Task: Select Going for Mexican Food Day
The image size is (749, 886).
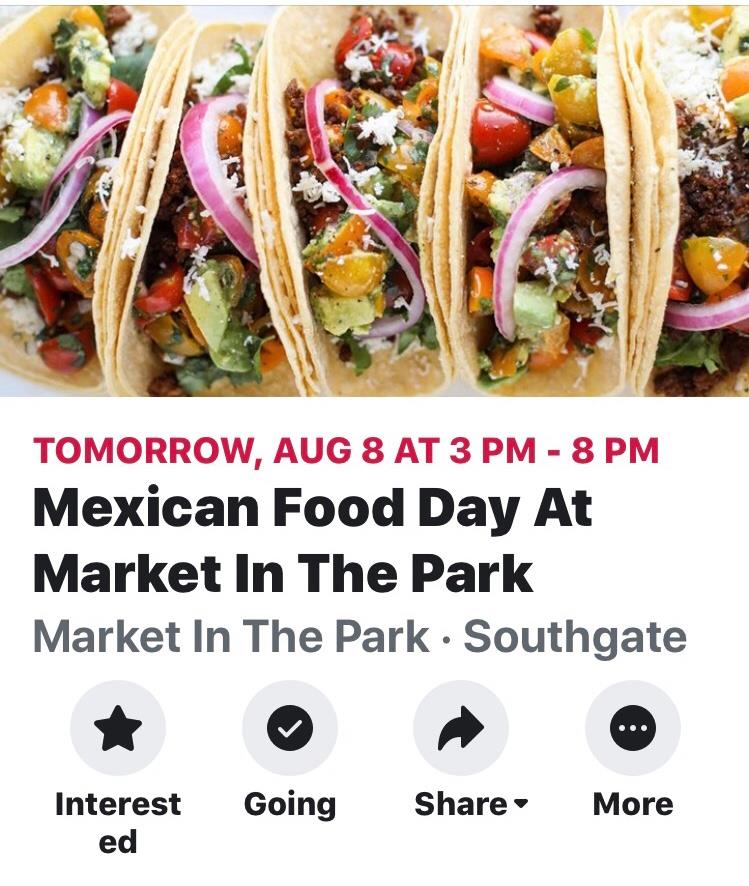Action: pos(290,728)
